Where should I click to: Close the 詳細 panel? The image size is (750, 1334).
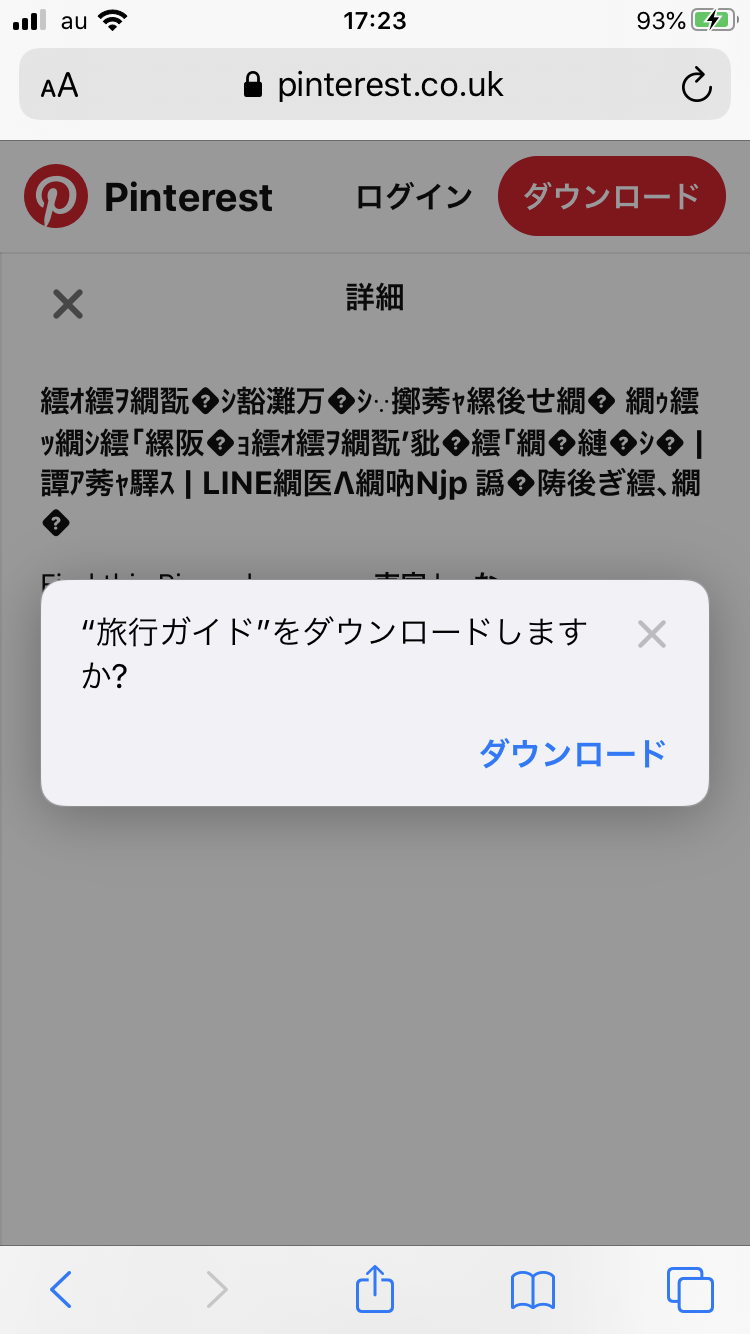point(68,304)
